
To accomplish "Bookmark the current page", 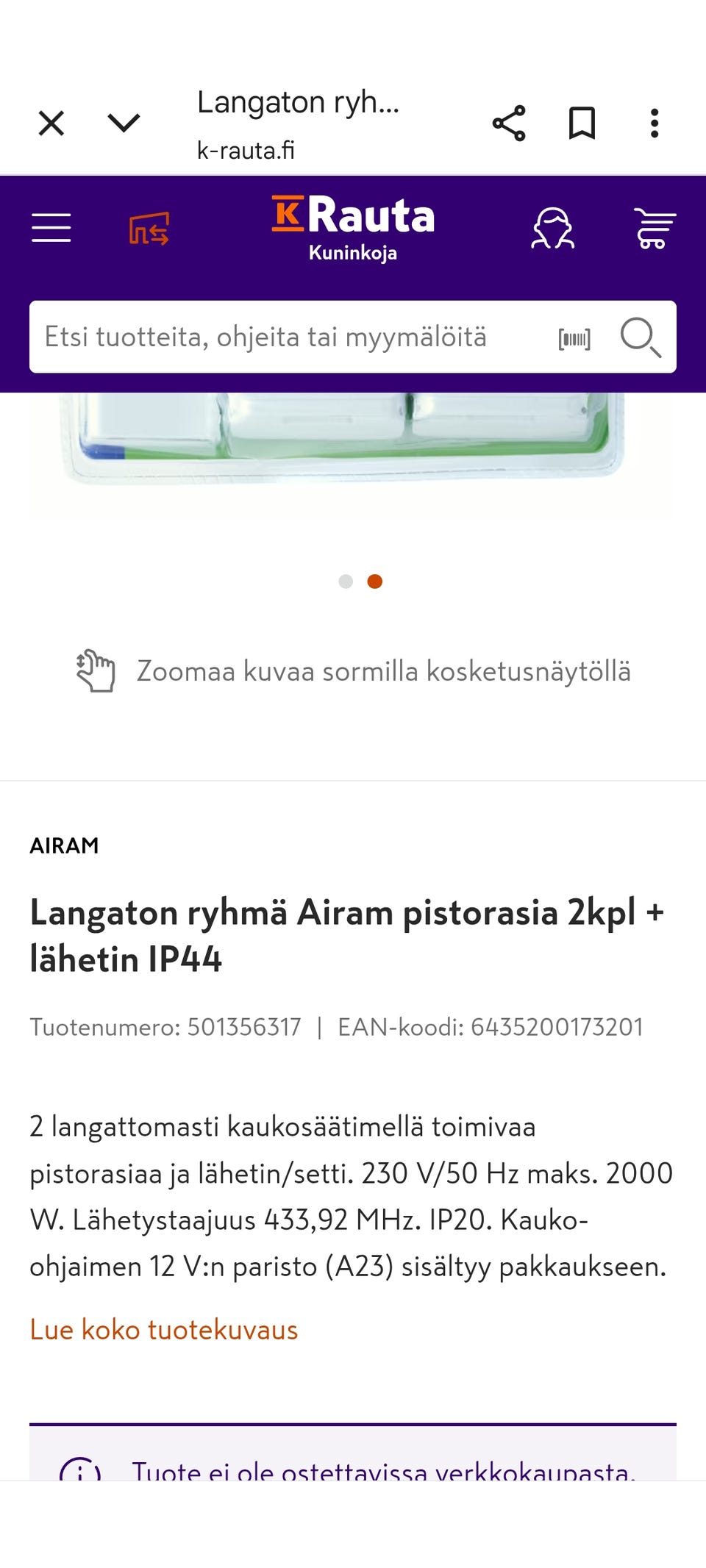I will [x=582, y=123].
